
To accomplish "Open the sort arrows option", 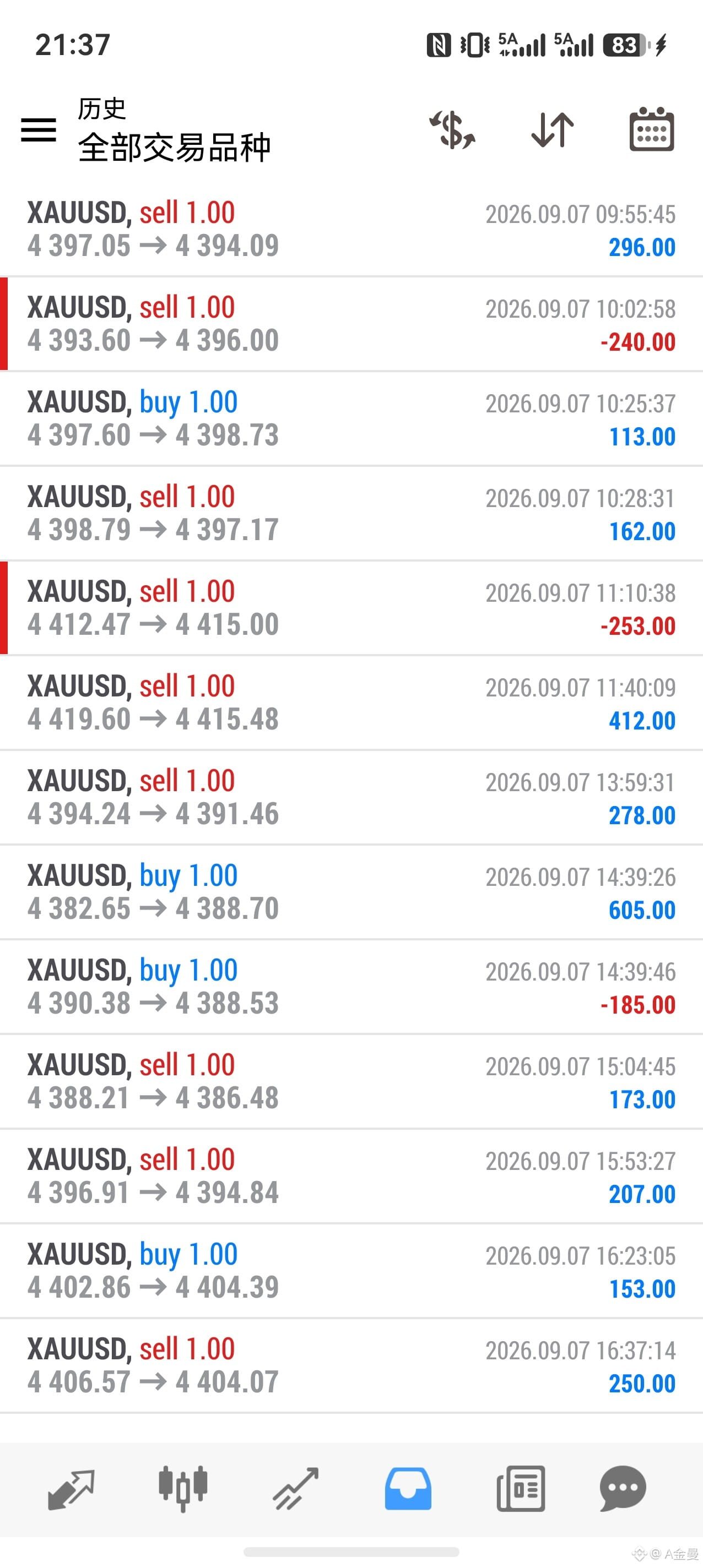I will [x=553, y=129].
